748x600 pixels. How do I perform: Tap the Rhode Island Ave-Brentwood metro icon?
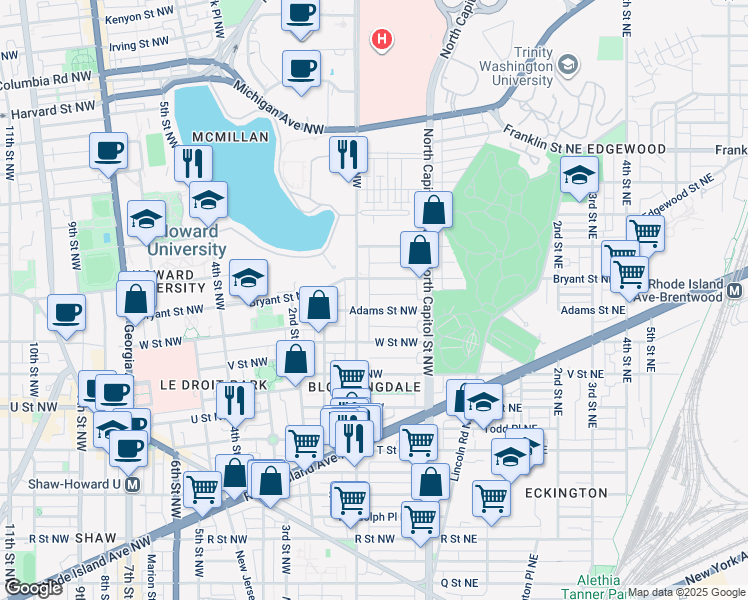[x=734, y=291]
